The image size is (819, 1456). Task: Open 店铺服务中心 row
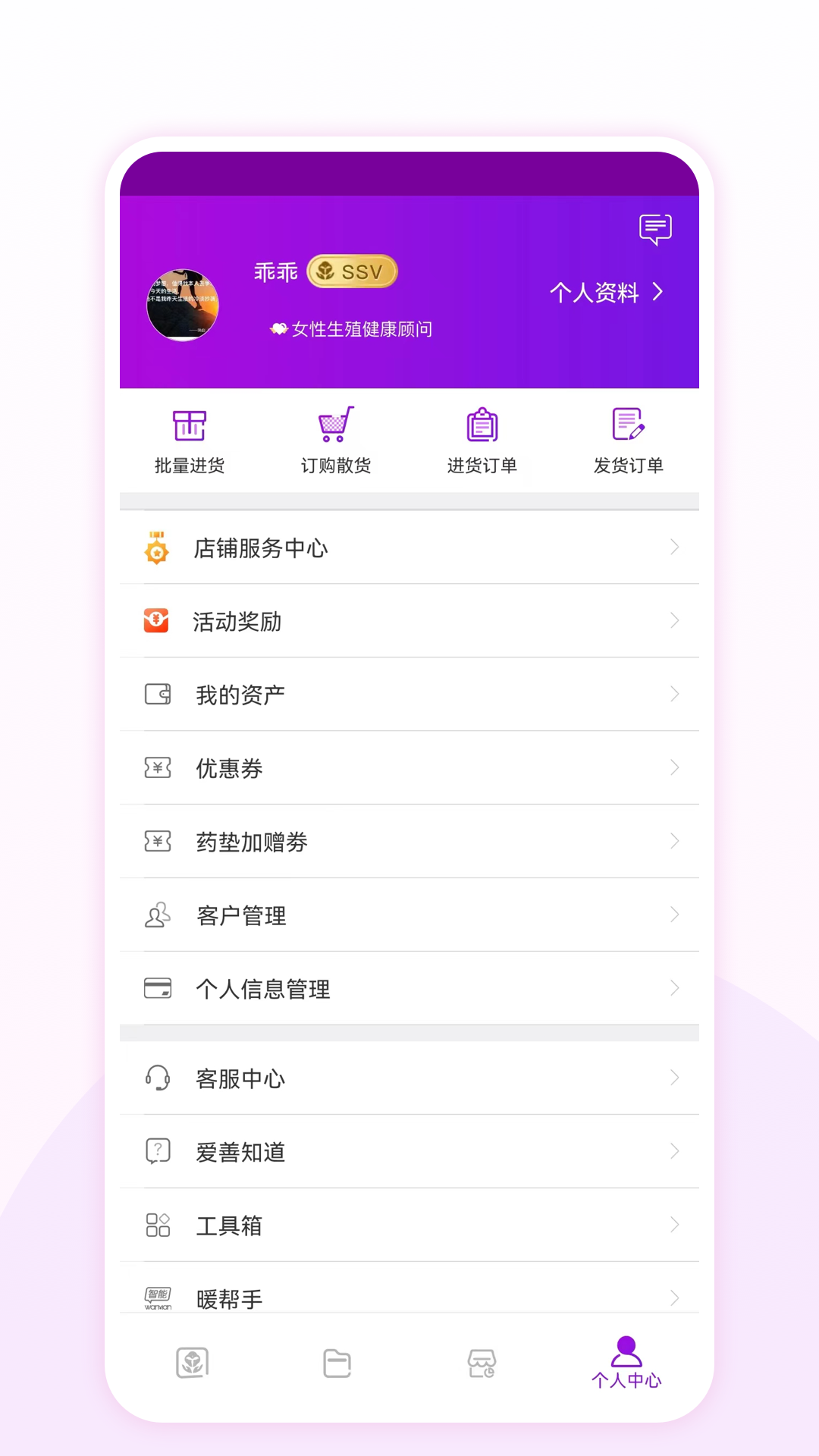[x=409, y=548]
